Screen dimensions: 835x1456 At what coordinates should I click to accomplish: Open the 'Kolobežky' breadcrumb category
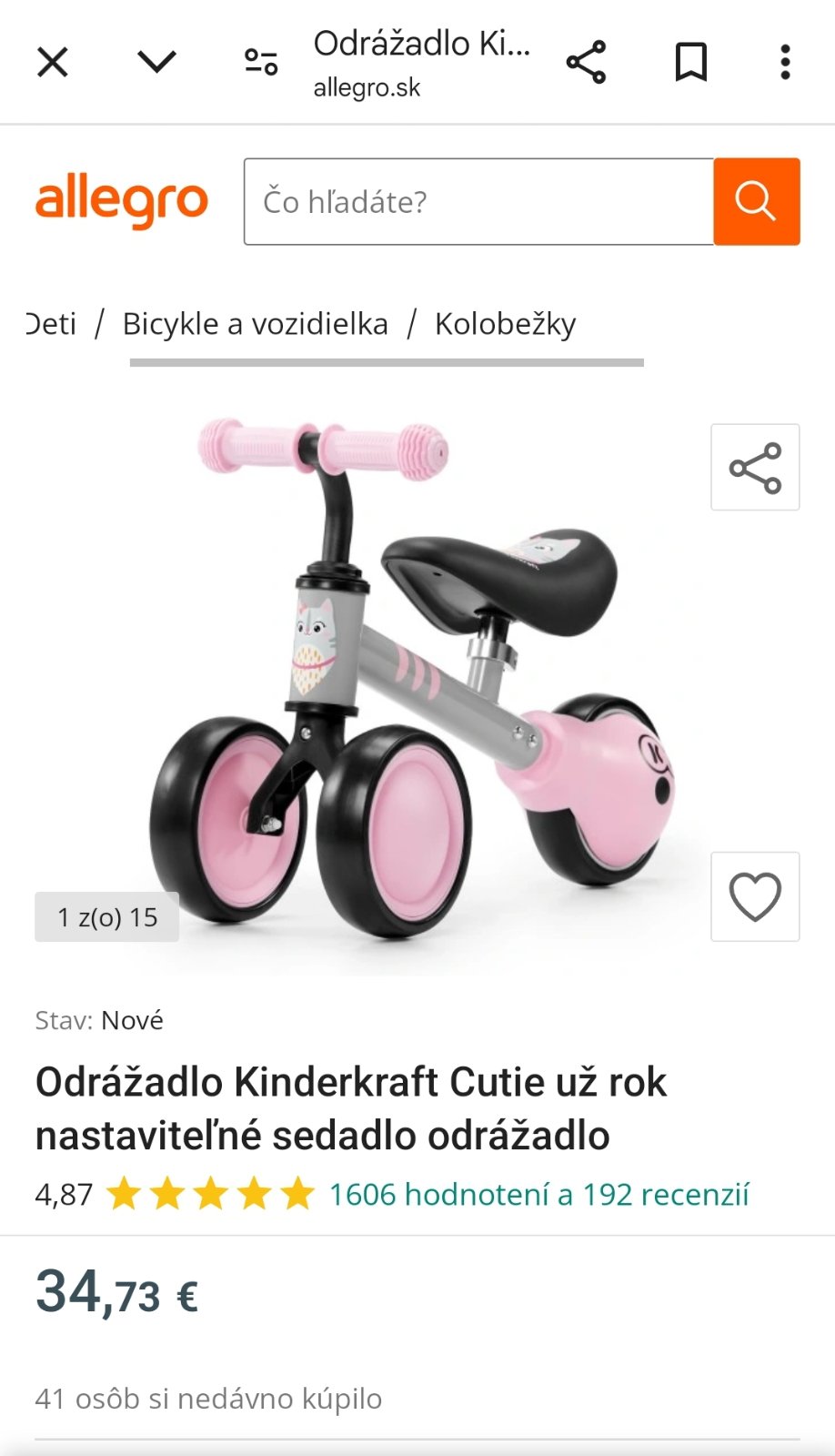[505, 324]
